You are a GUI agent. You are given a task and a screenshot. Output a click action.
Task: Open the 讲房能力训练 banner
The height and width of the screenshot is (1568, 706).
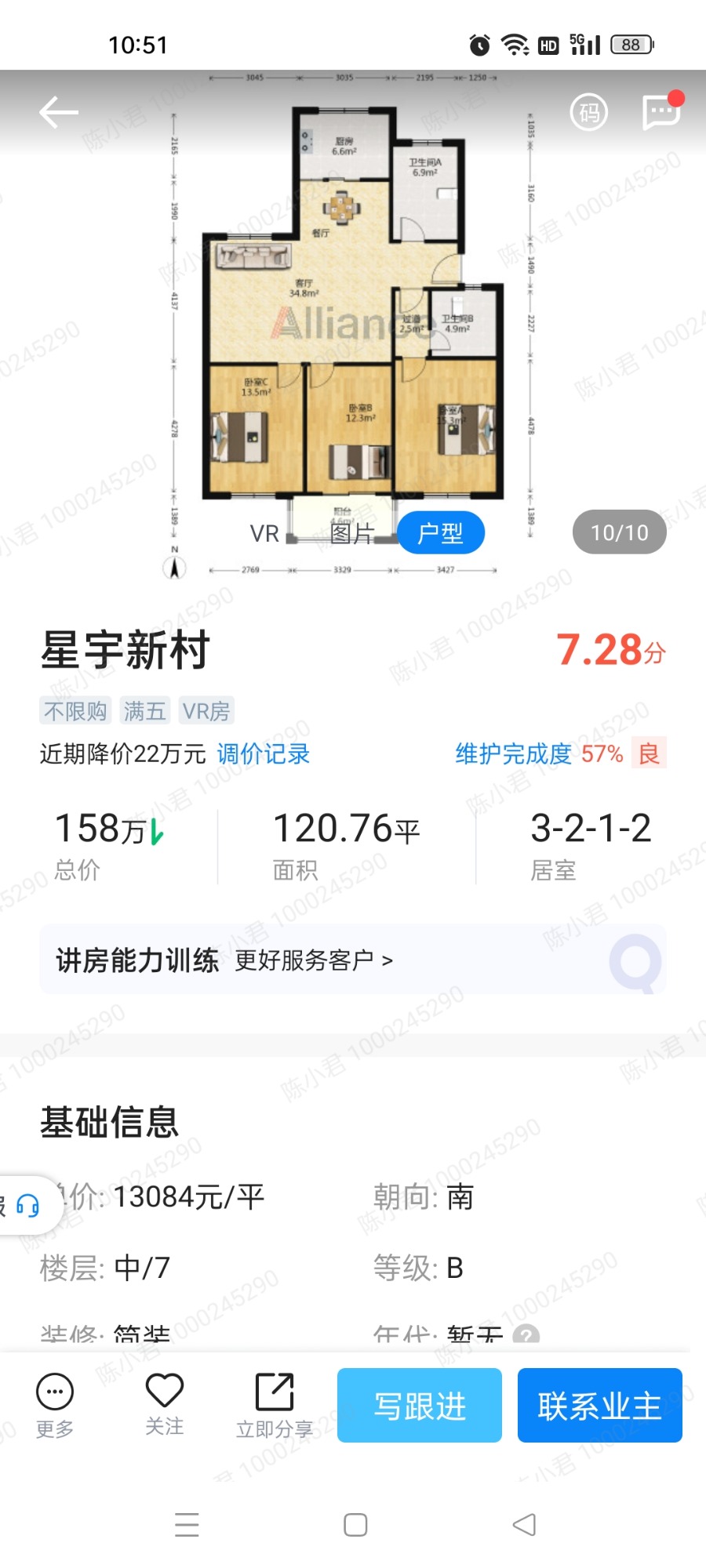click(x=353, y=960)
